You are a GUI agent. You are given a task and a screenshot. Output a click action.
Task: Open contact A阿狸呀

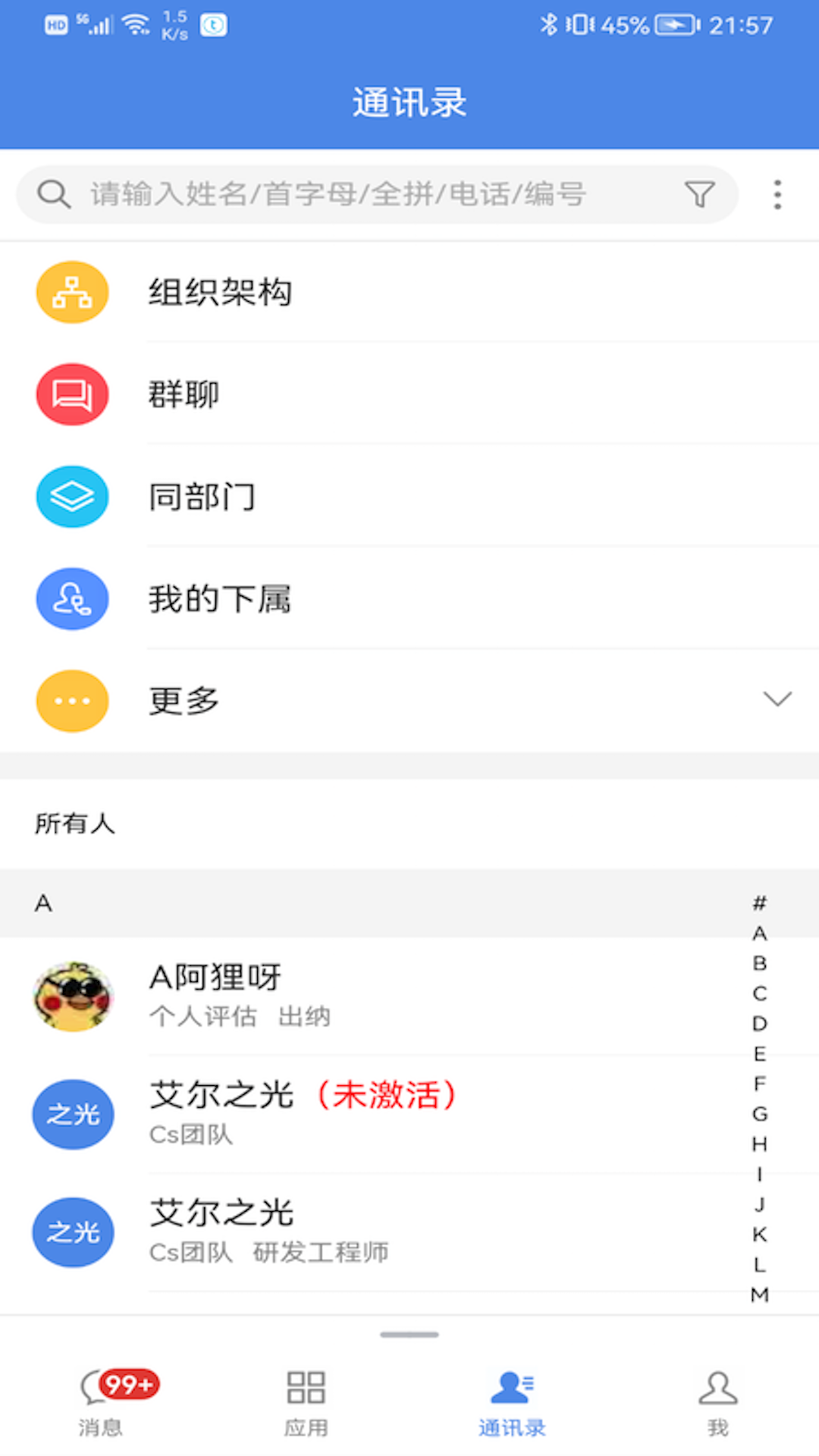pos(379,996)
